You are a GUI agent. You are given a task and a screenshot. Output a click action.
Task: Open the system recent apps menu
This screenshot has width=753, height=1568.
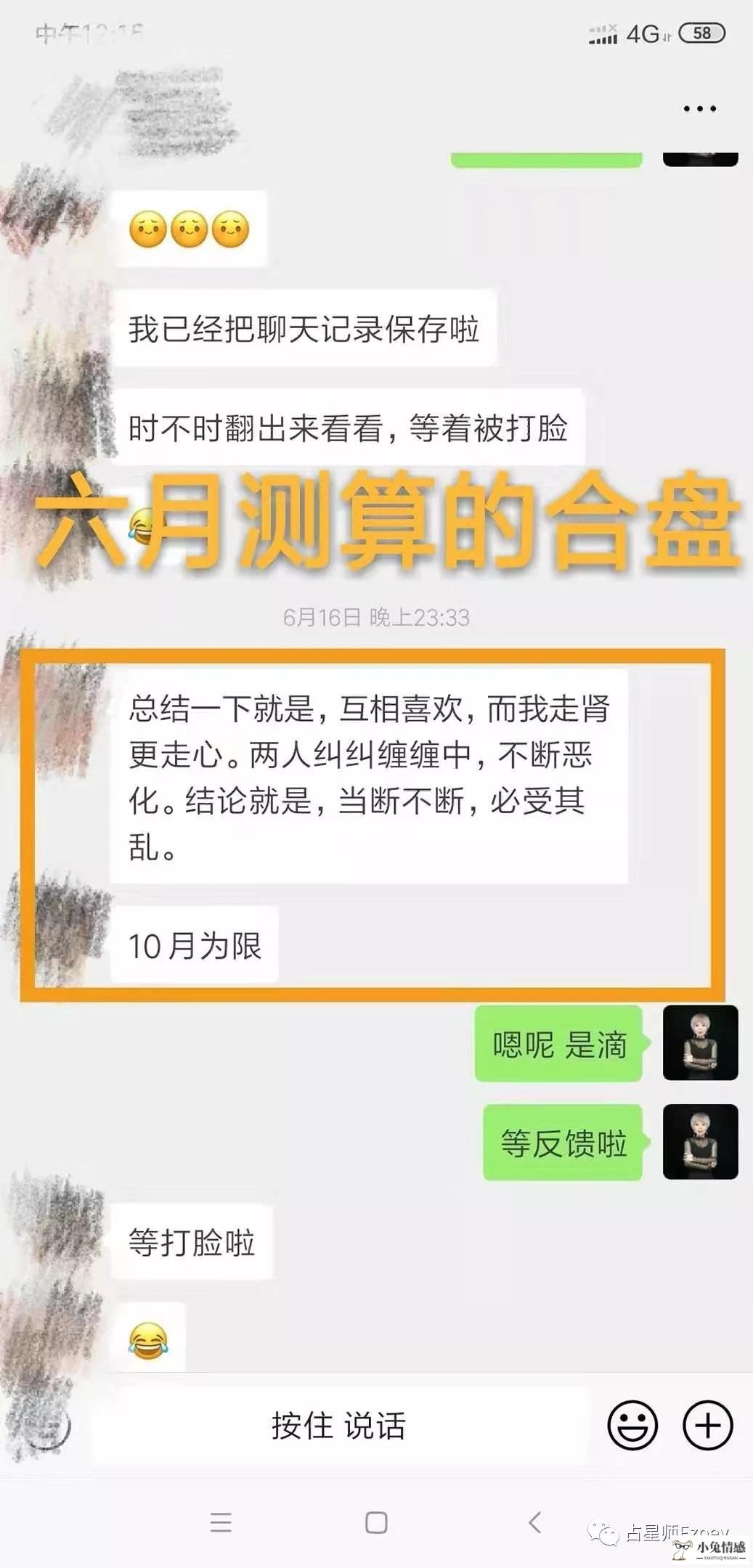point(221,1522)
